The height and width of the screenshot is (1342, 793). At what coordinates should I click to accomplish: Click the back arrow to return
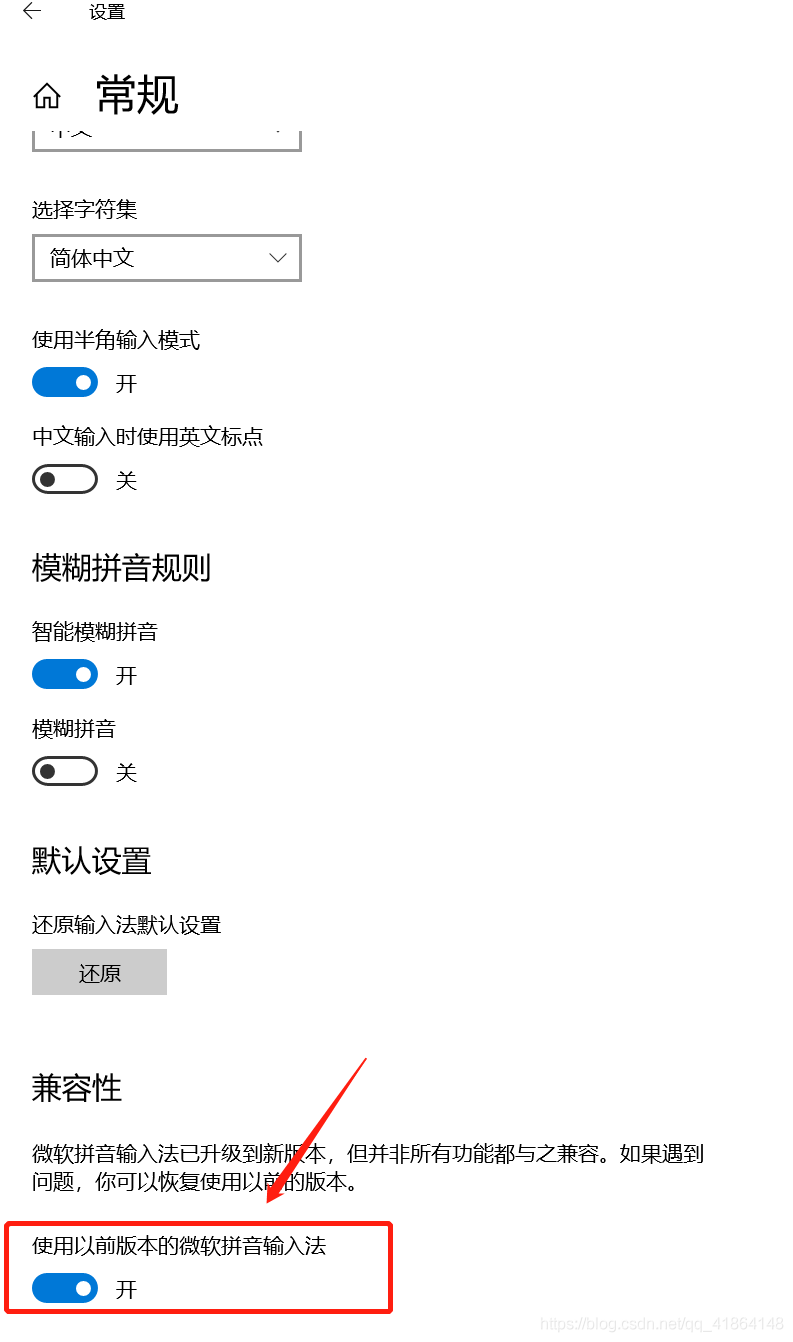point(31,11)
